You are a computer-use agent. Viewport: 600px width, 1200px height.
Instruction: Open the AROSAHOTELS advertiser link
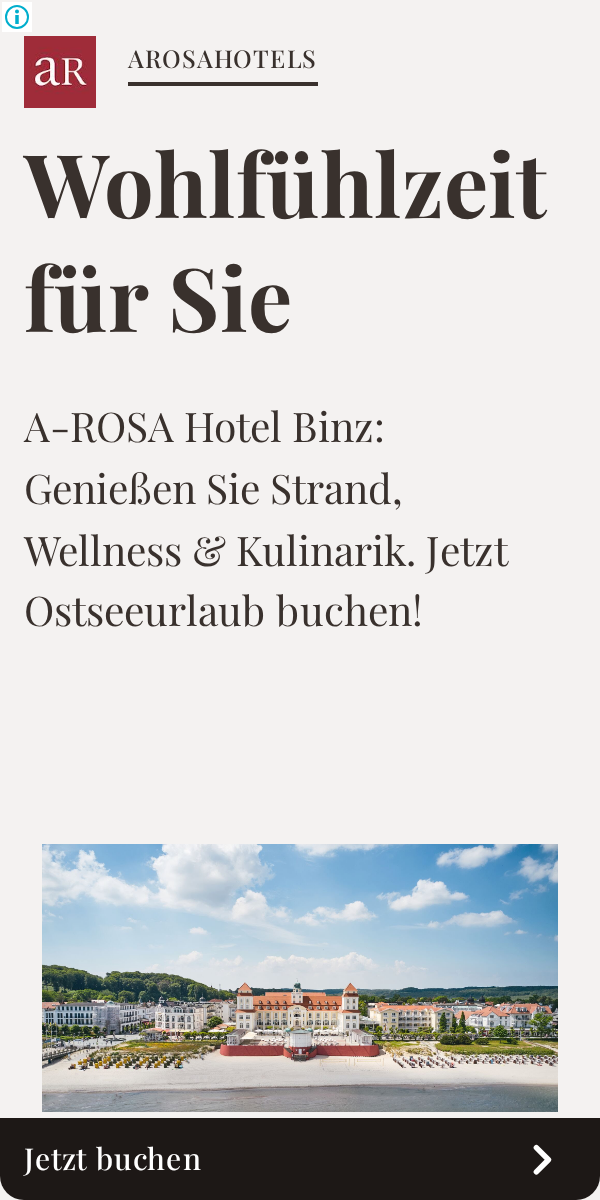(222, 60)
